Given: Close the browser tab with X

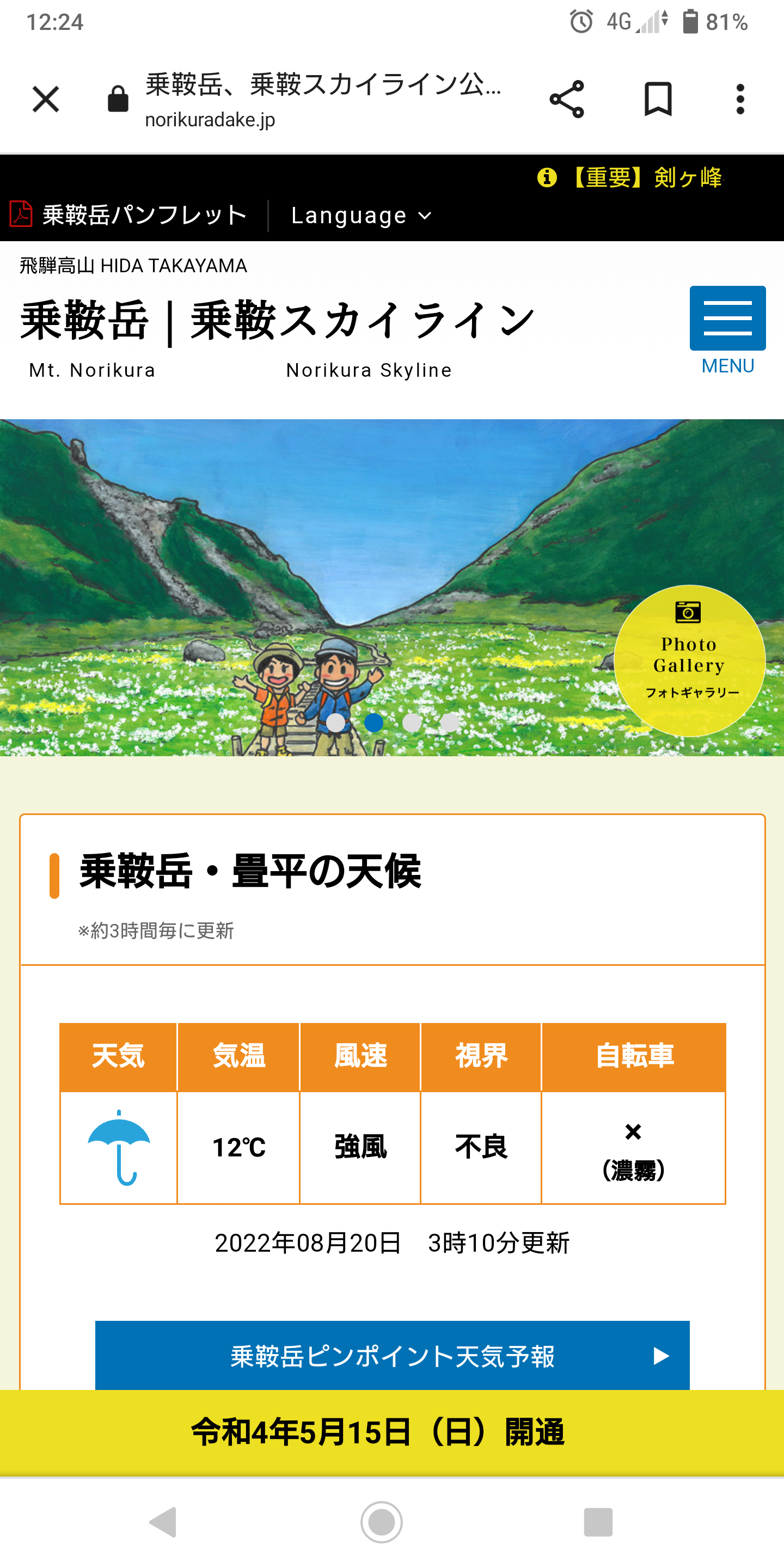Looking at the screenshot, I should (x=46, y=99).
